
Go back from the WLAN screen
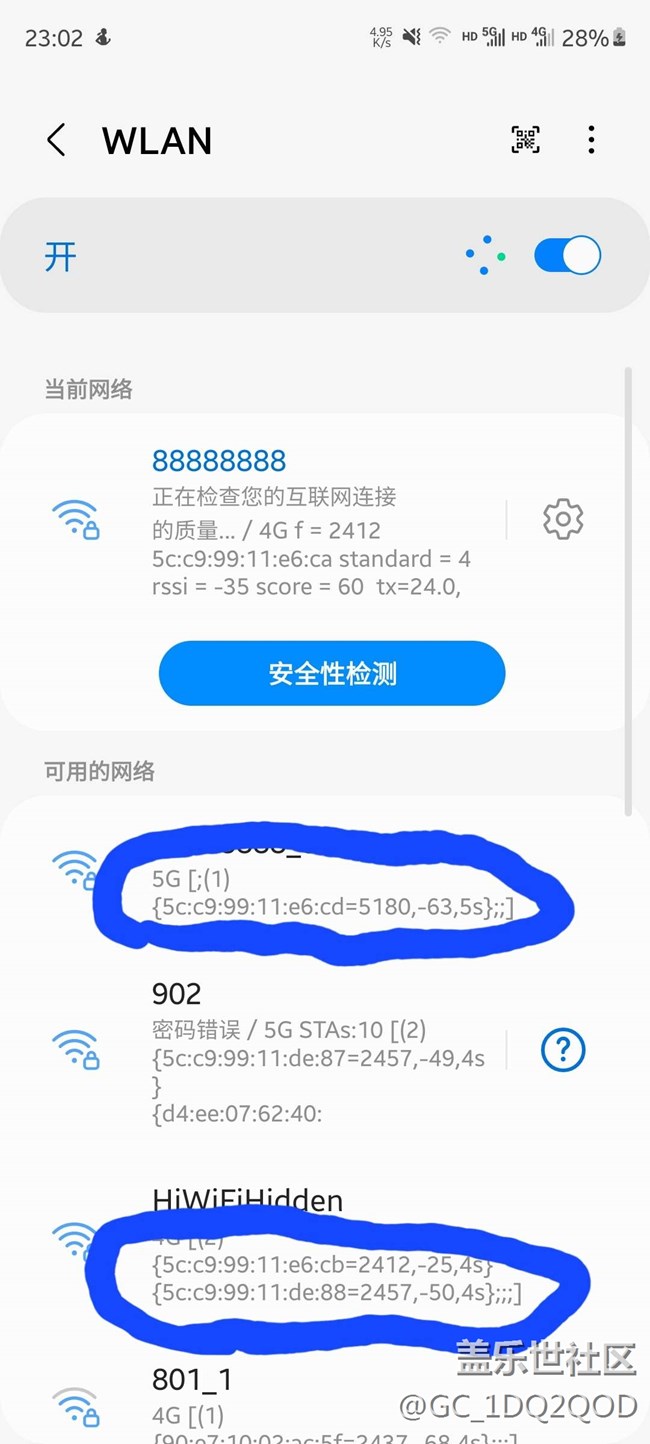coord(56,141)
